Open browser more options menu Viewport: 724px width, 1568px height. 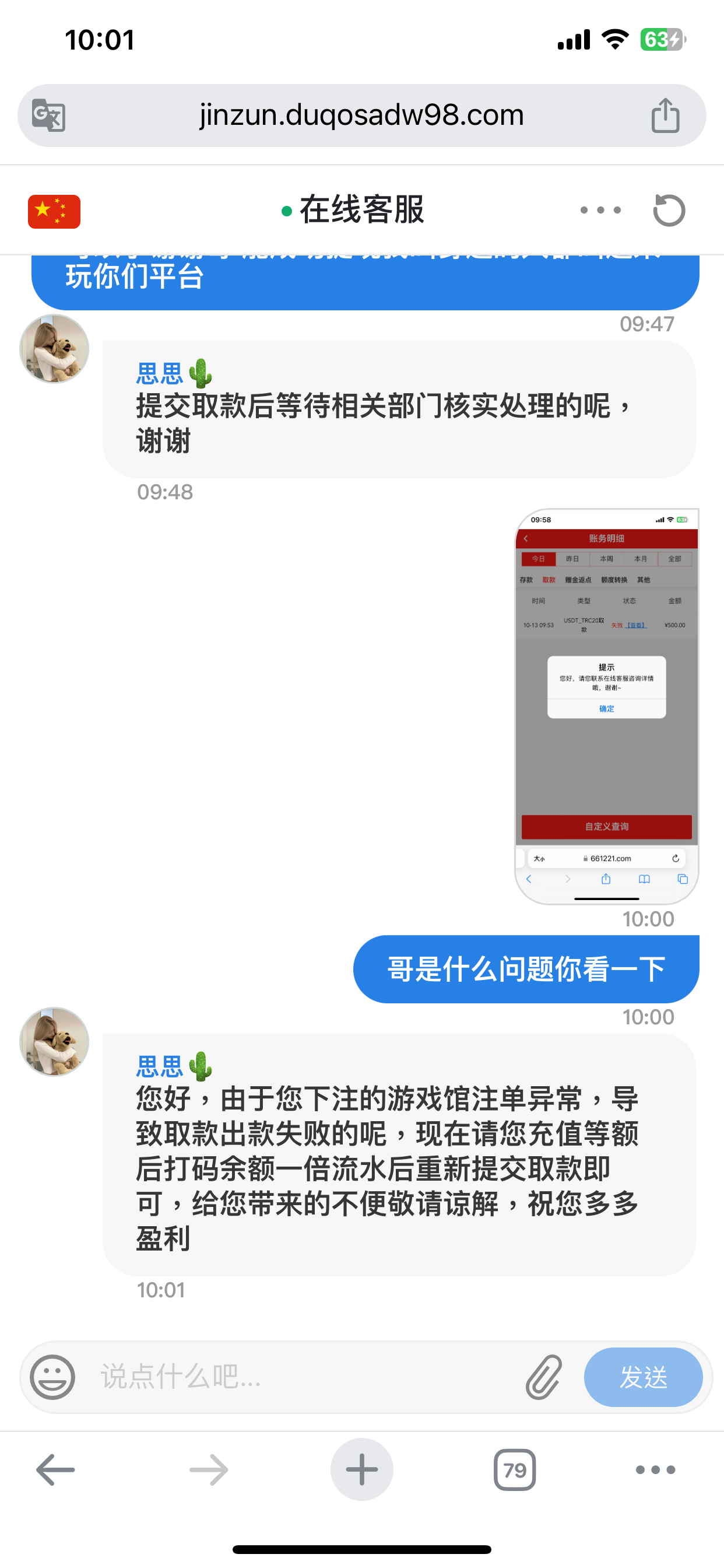[655, 1470]
